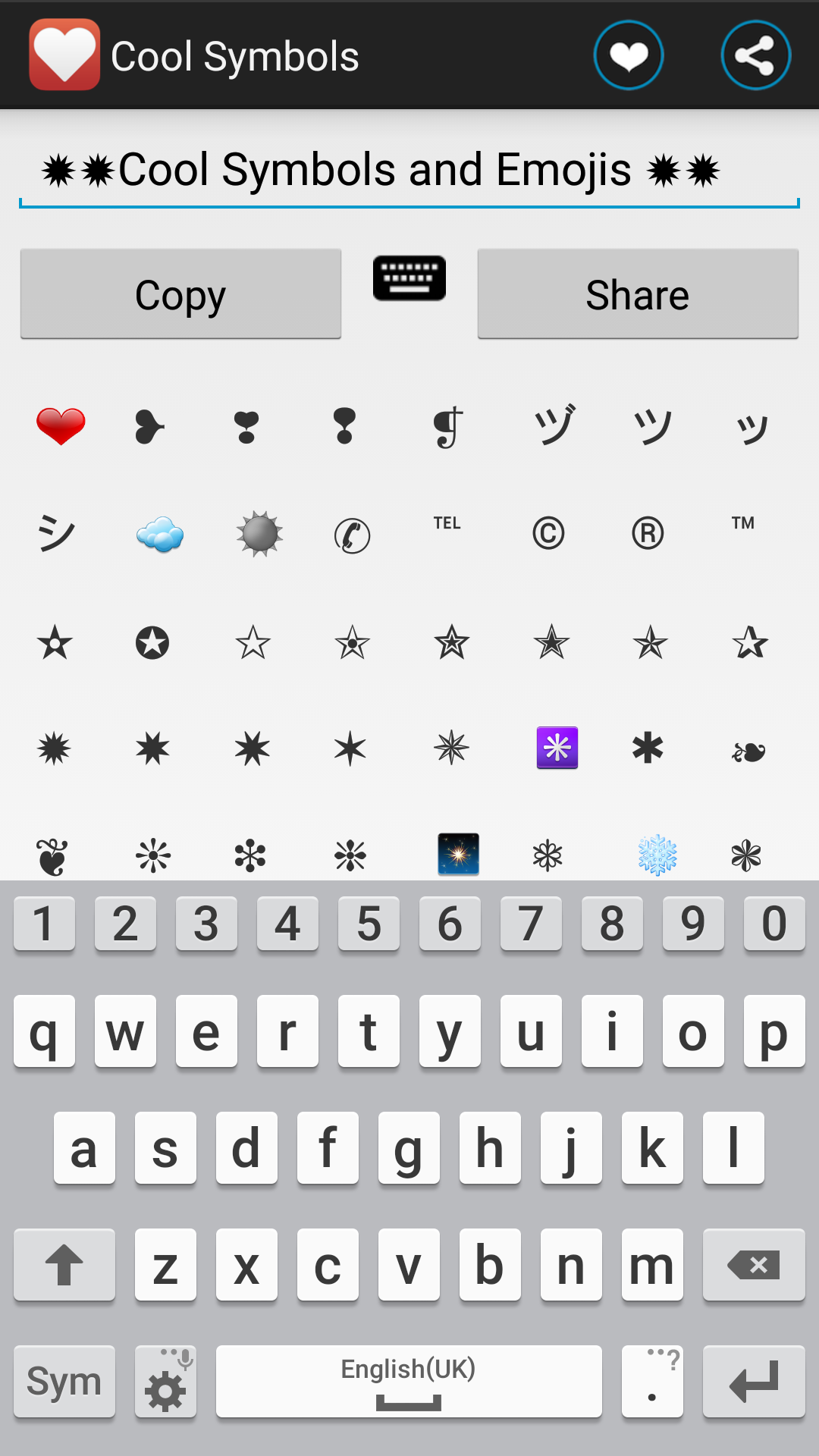This screenshot has height=1456, width=819.
Task: Tap the Share button beside the keyboard icon
Action: 638,294
